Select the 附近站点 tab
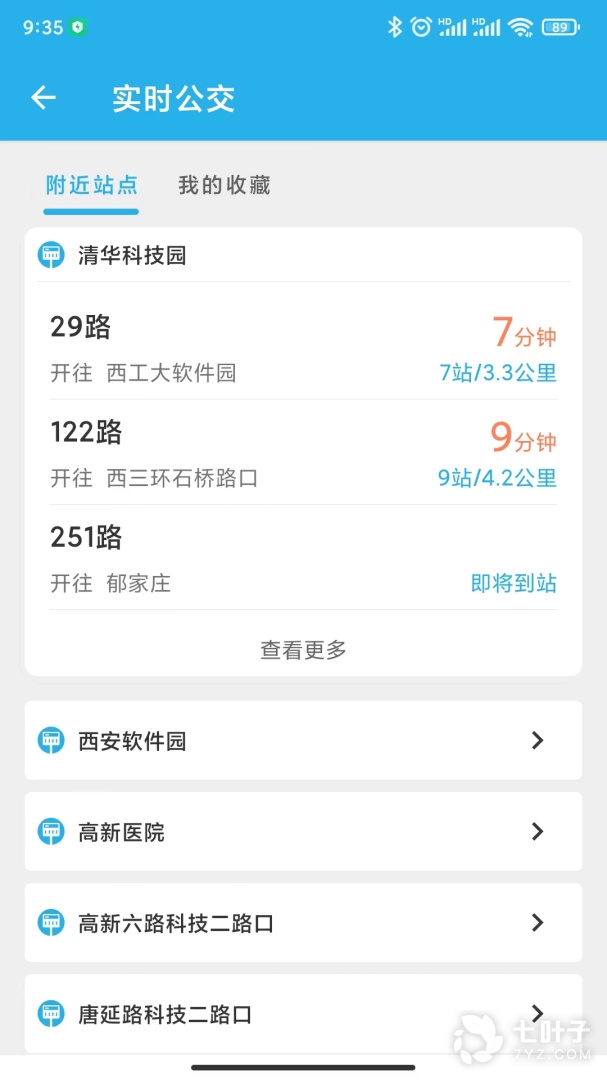This screenshot has width=607, height=1080. [91, 185]
